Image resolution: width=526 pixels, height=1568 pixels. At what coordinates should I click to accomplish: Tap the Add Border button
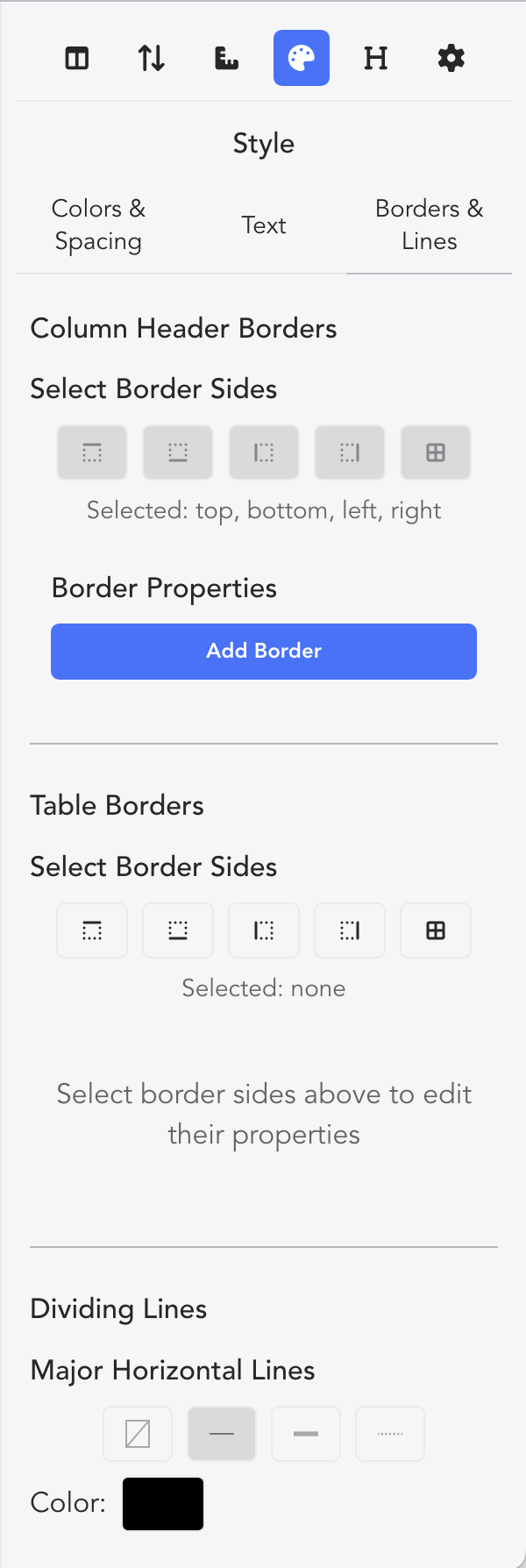point(264,651)
